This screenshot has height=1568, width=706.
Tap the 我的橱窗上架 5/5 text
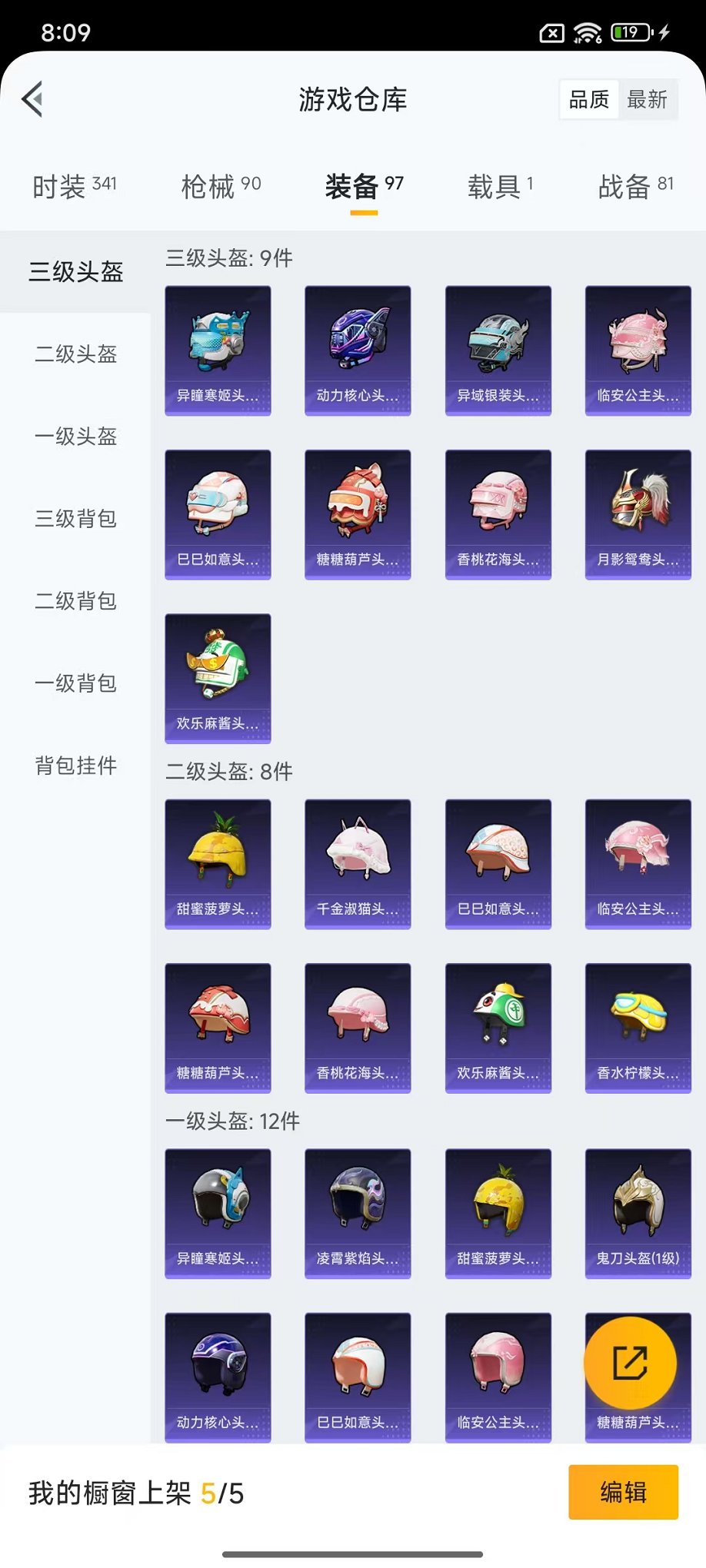pos(135,1490)
